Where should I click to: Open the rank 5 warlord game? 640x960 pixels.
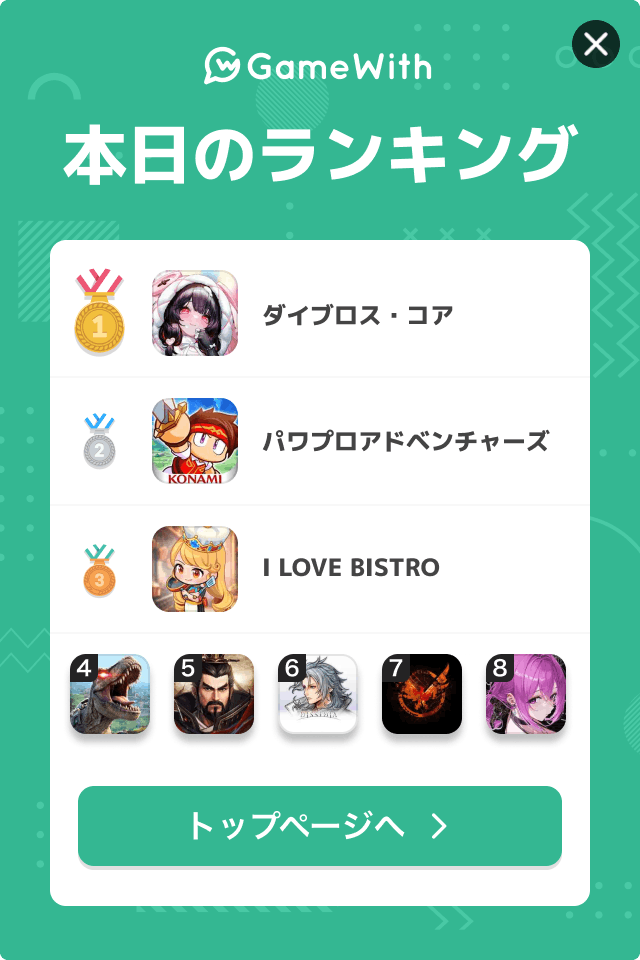pyautogui.click(x=214, y=694)
